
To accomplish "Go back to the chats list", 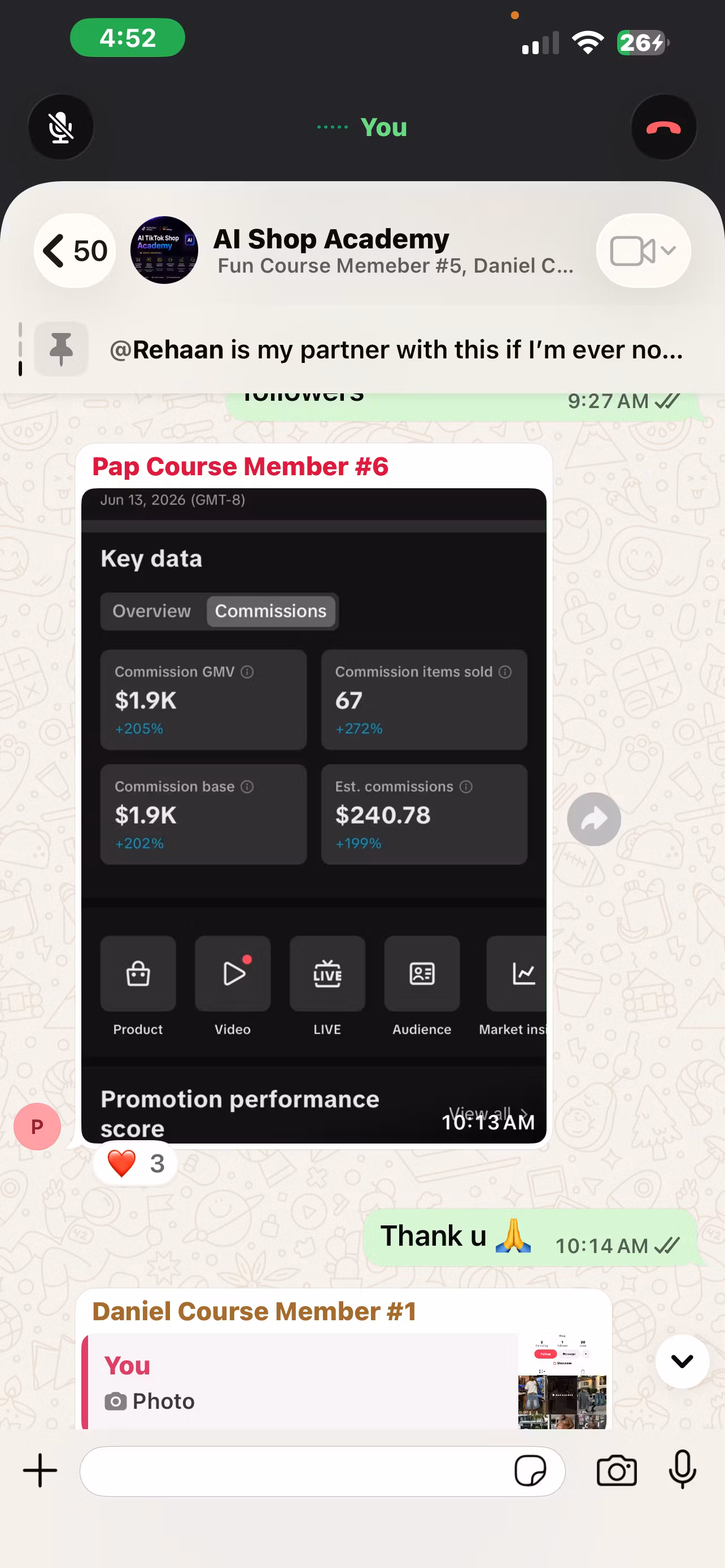I will pos(75,251).
